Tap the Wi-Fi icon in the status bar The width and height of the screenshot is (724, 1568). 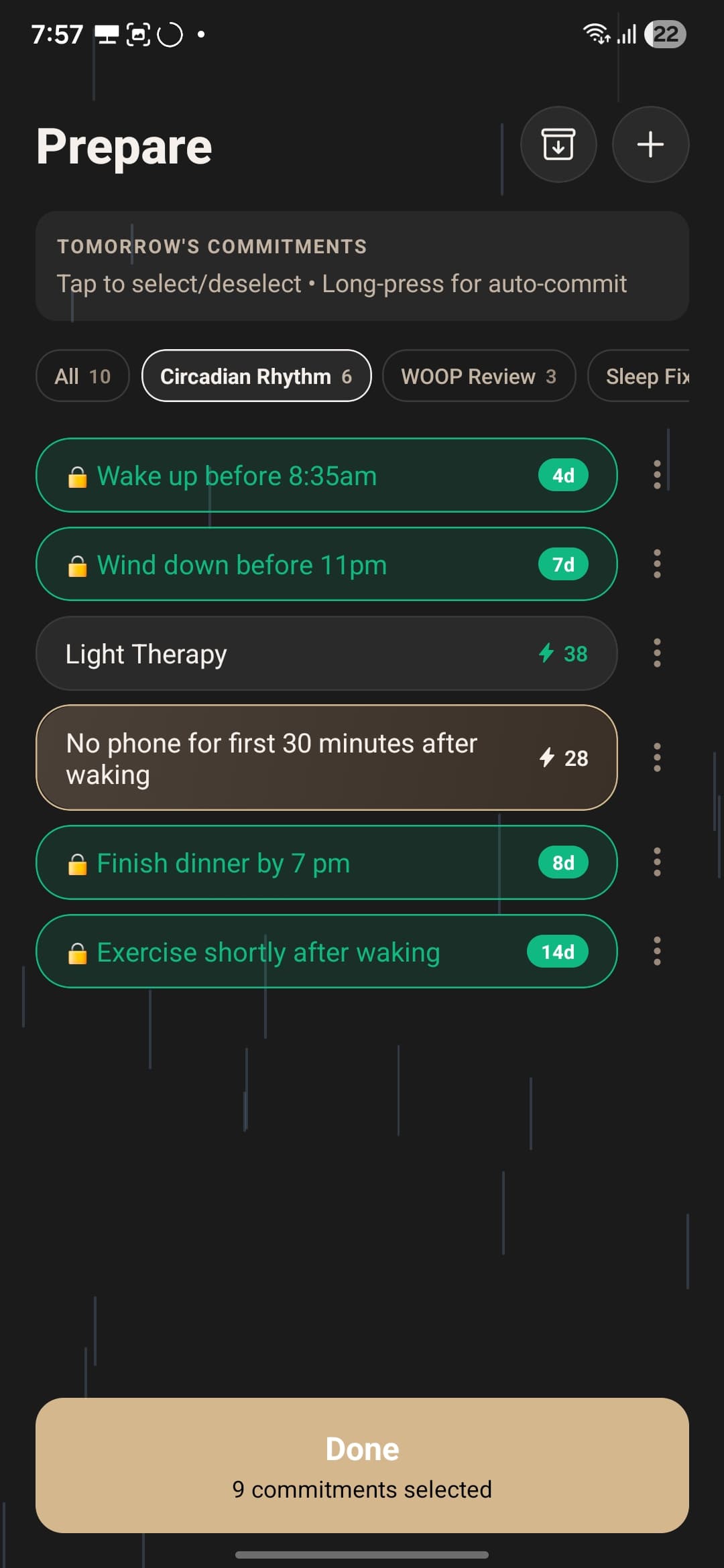point(595,34)
